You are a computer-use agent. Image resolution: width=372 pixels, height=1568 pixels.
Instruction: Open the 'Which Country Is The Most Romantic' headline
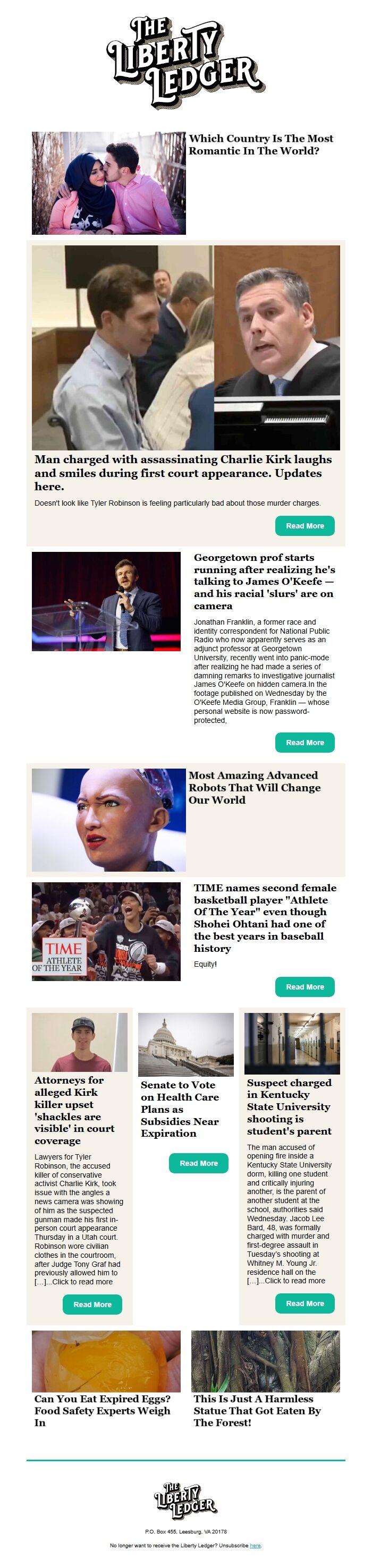pyautogui.click(x=260, y=145)
